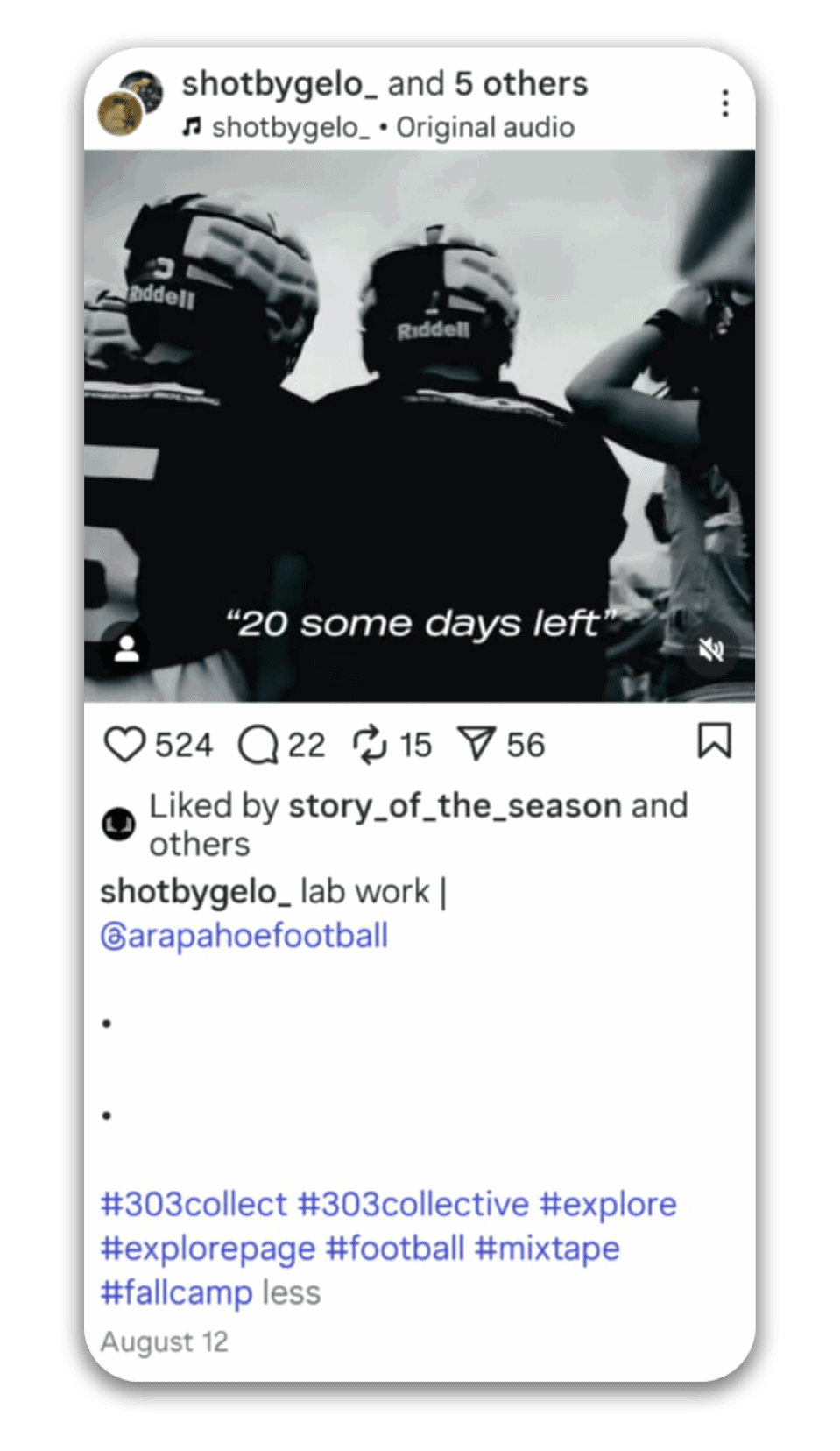Open the Original audio page
Screen dimensions: 840x1451
pos(484,128)
